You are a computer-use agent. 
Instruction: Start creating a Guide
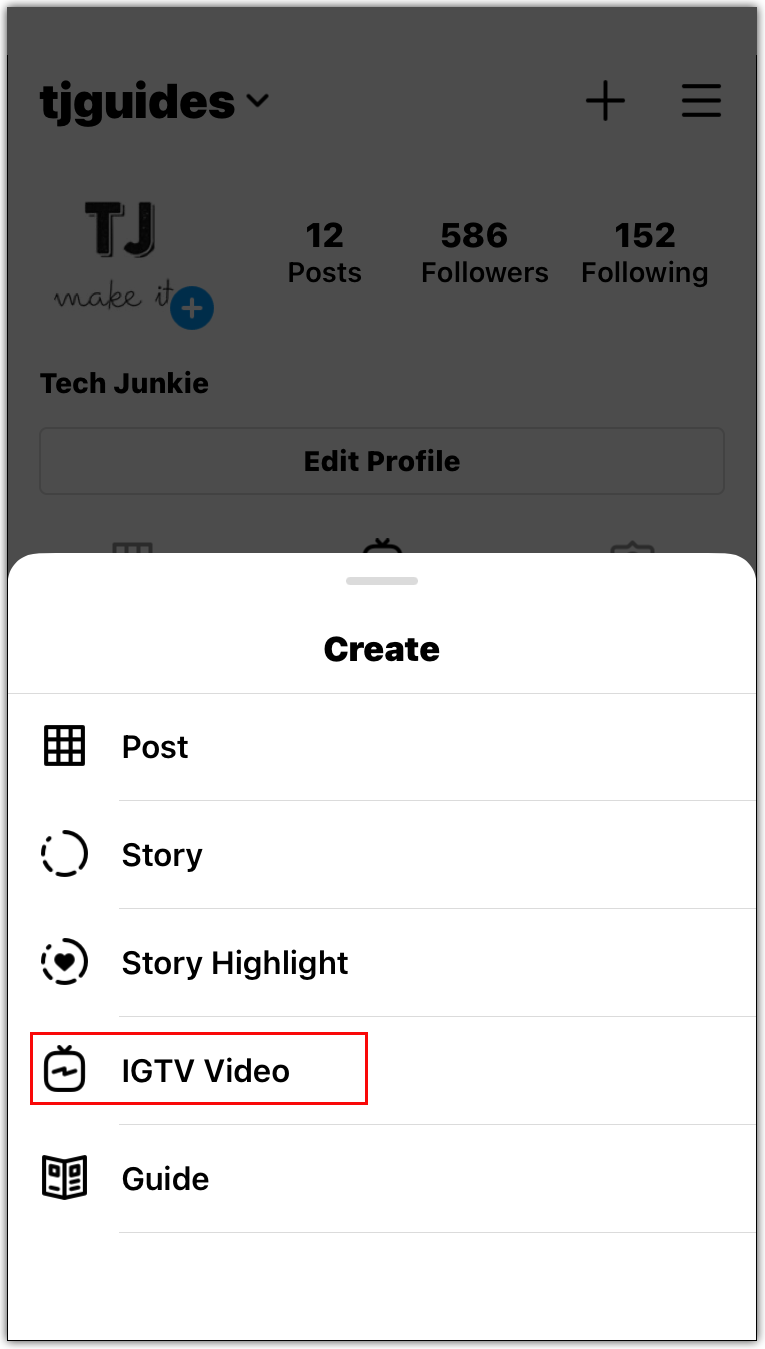click(x=165, y=1179)
